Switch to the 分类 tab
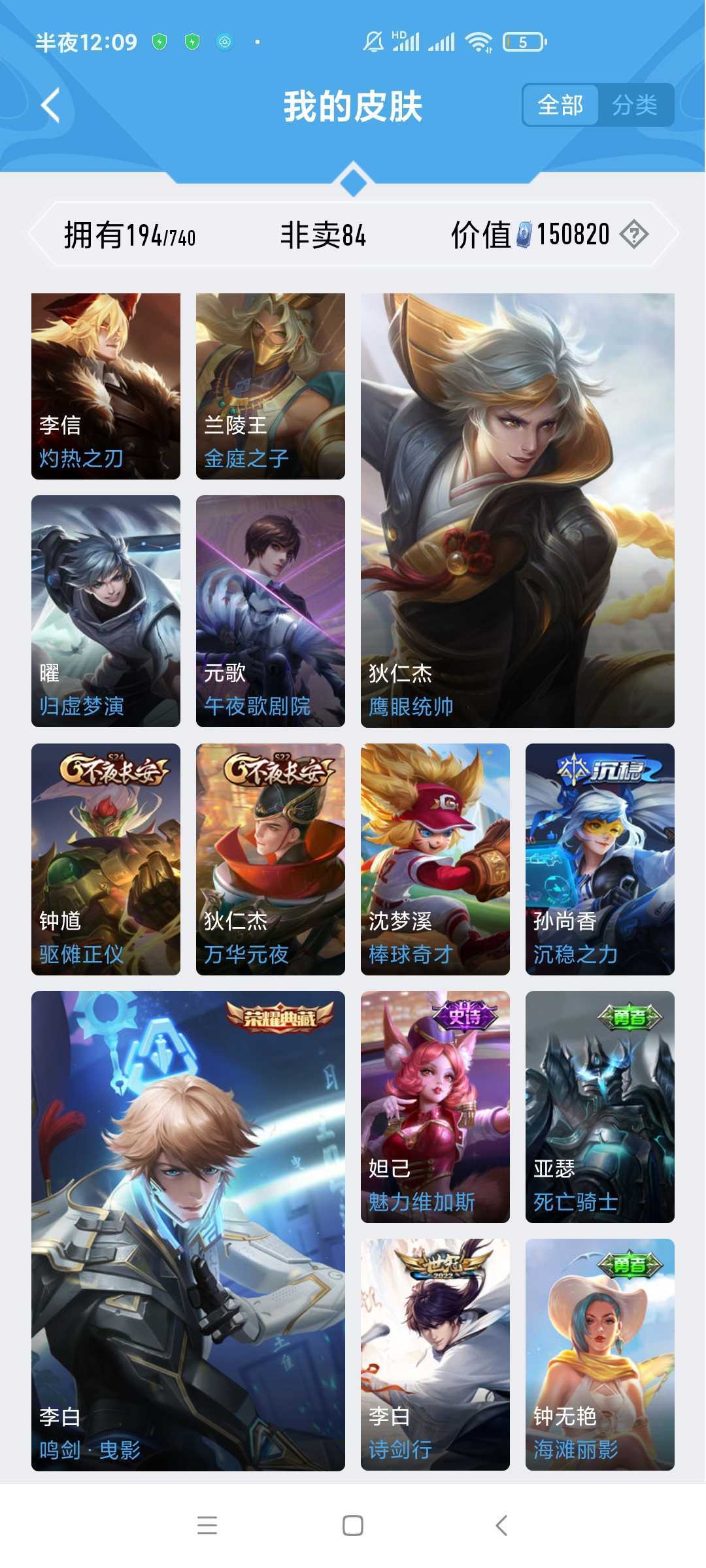The image size is (706, 1568). pyautogui.click(x=634, y=105)
